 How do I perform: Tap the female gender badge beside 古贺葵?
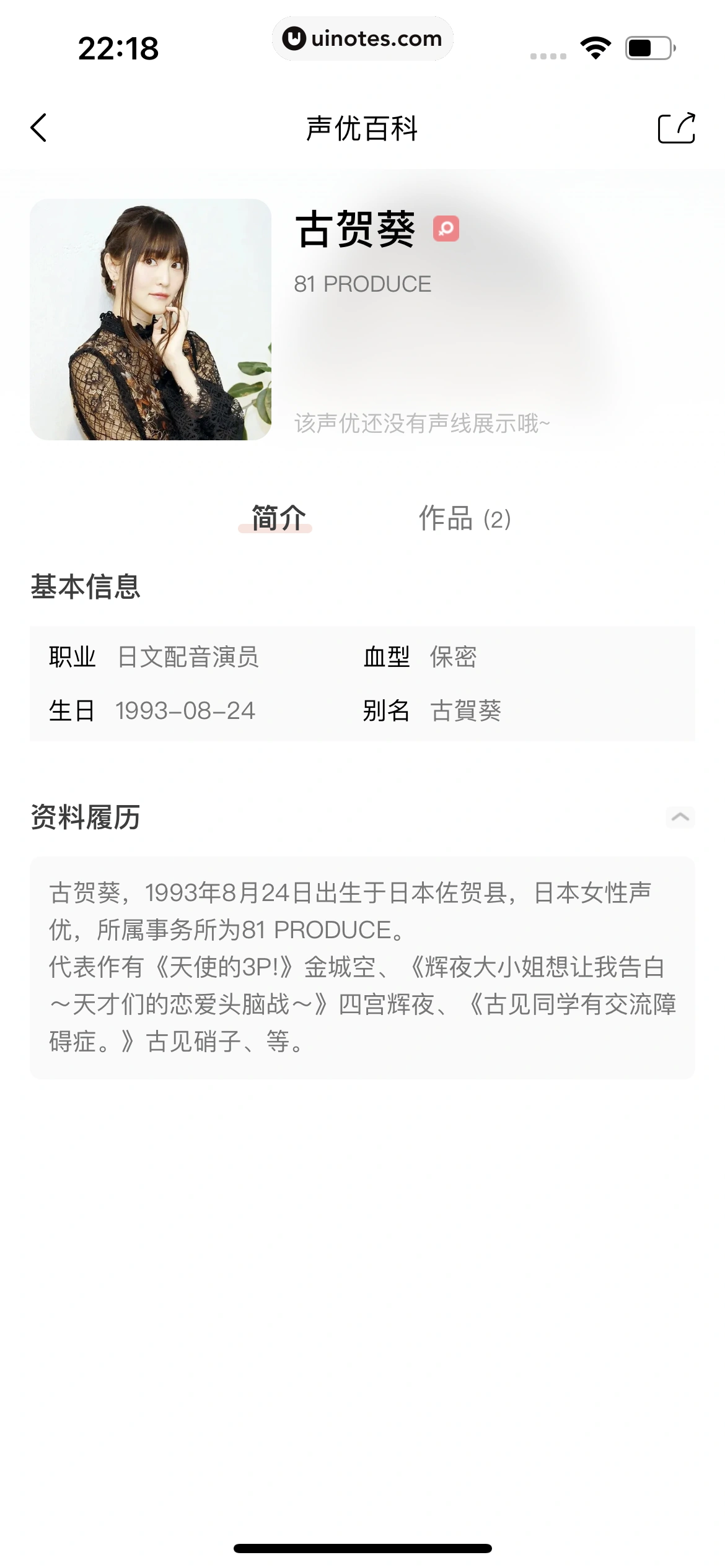point(447,230)
